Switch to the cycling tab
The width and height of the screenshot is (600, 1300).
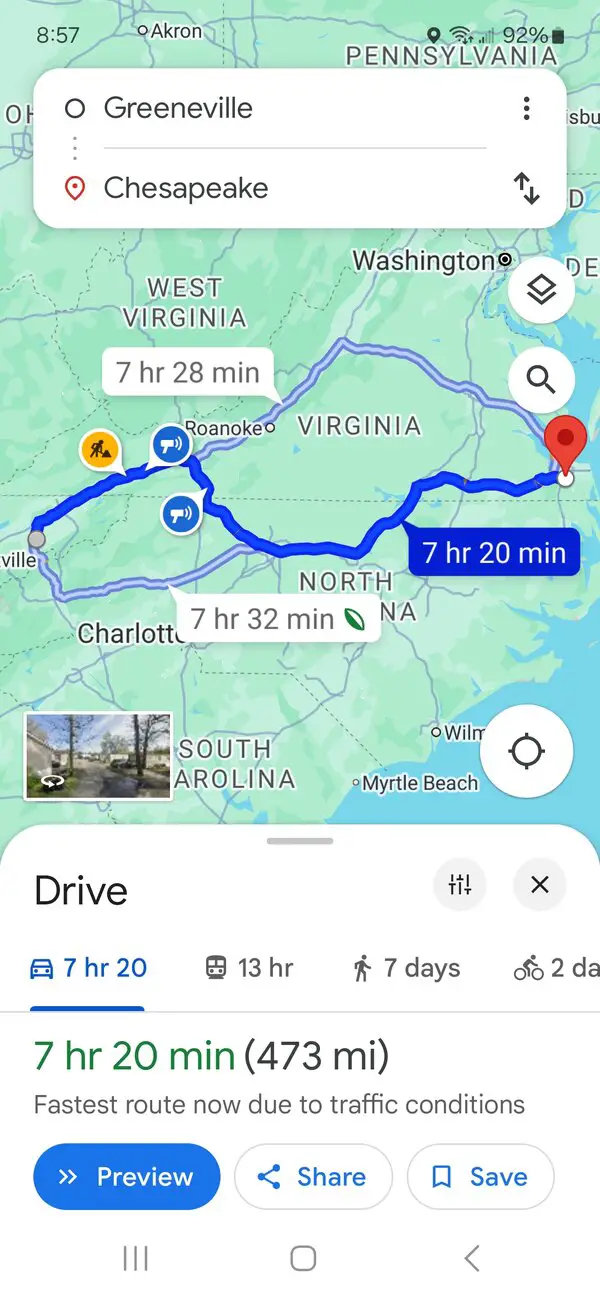pyautogui.click(x=556, y=968)
